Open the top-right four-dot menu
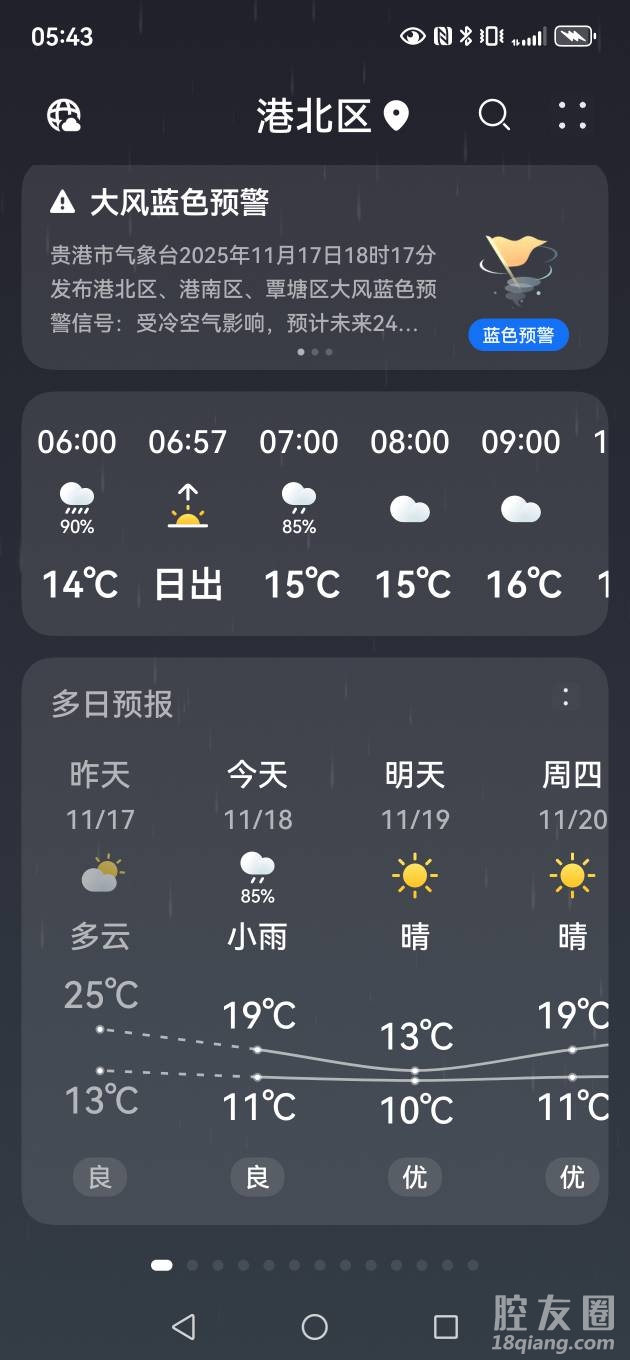This screenshot has height=1360, width=630. pos(572,116)
